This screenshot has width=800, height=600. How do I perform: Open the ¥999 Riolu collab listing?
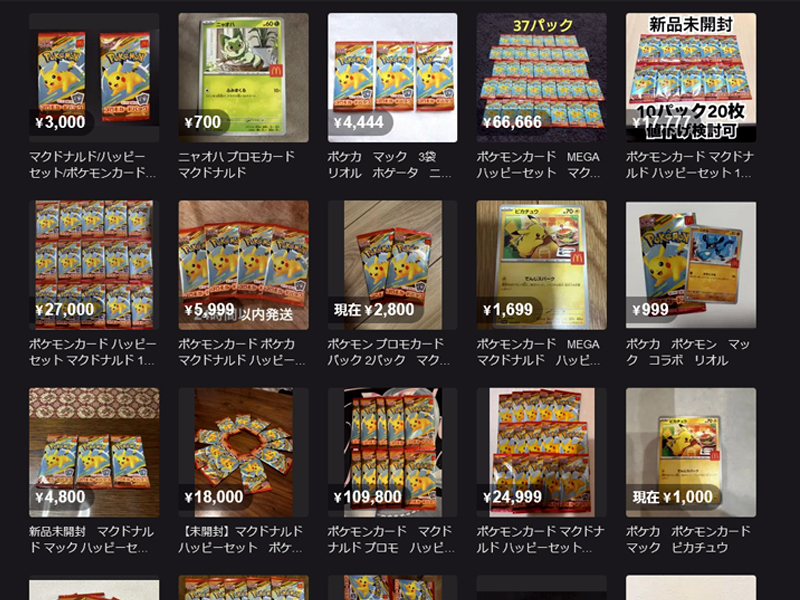[x=690, y=265]
